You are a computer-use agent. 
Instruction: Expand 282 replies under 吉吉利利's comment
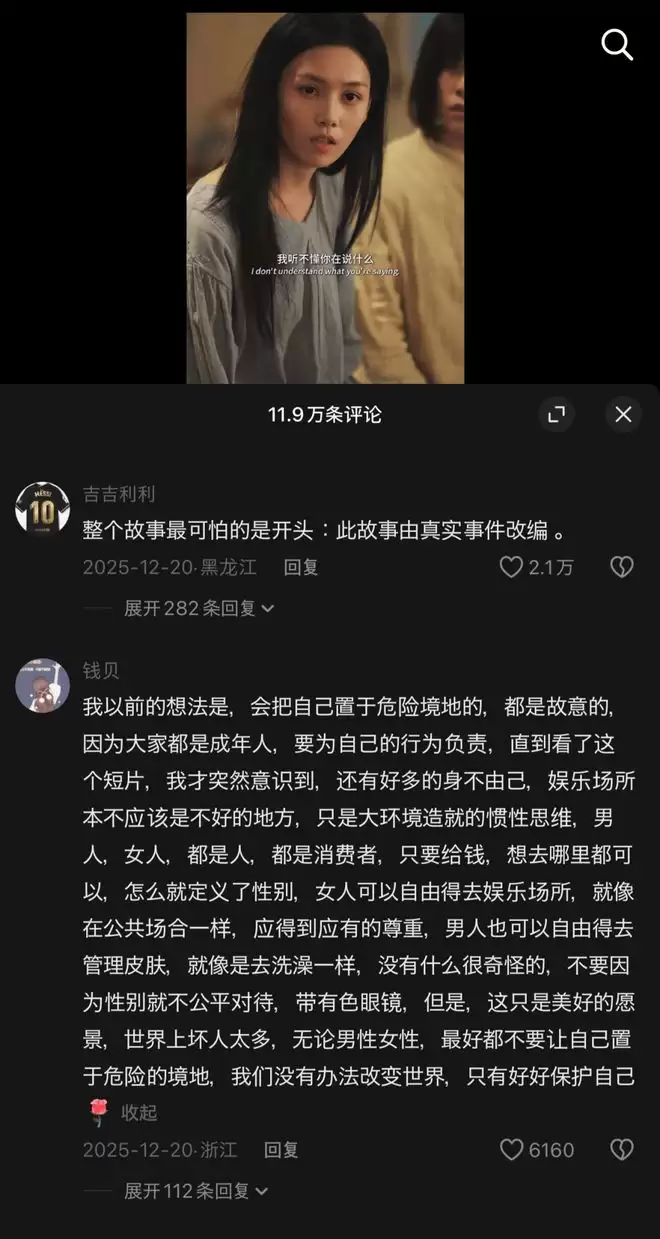click(x=198, y=608)
